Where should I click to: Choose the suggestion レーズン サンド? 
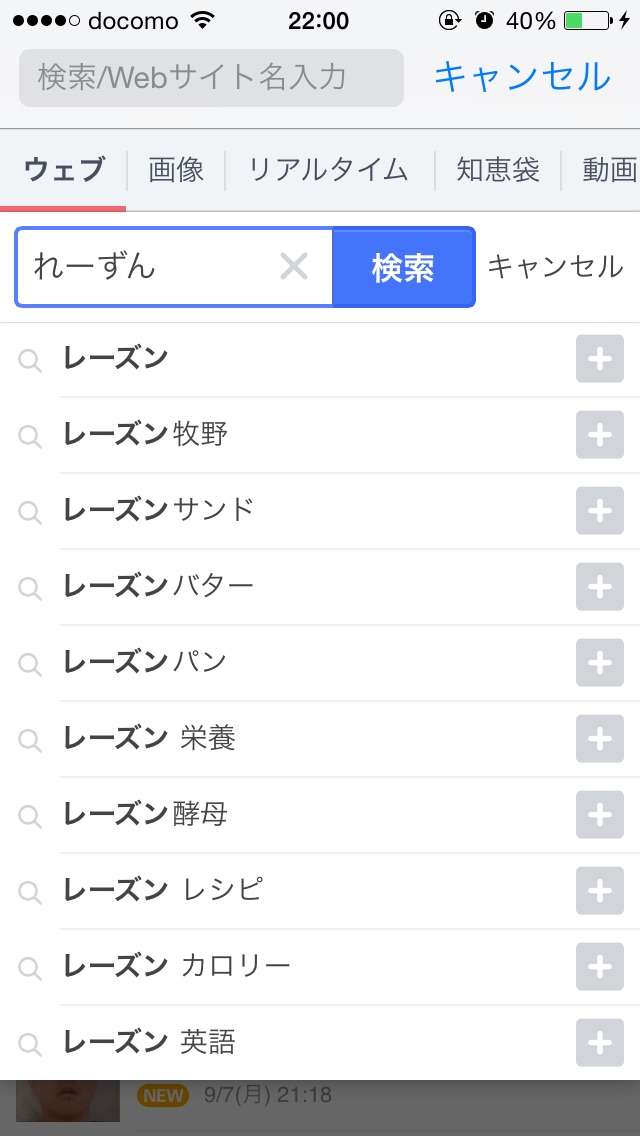[304, 511]
